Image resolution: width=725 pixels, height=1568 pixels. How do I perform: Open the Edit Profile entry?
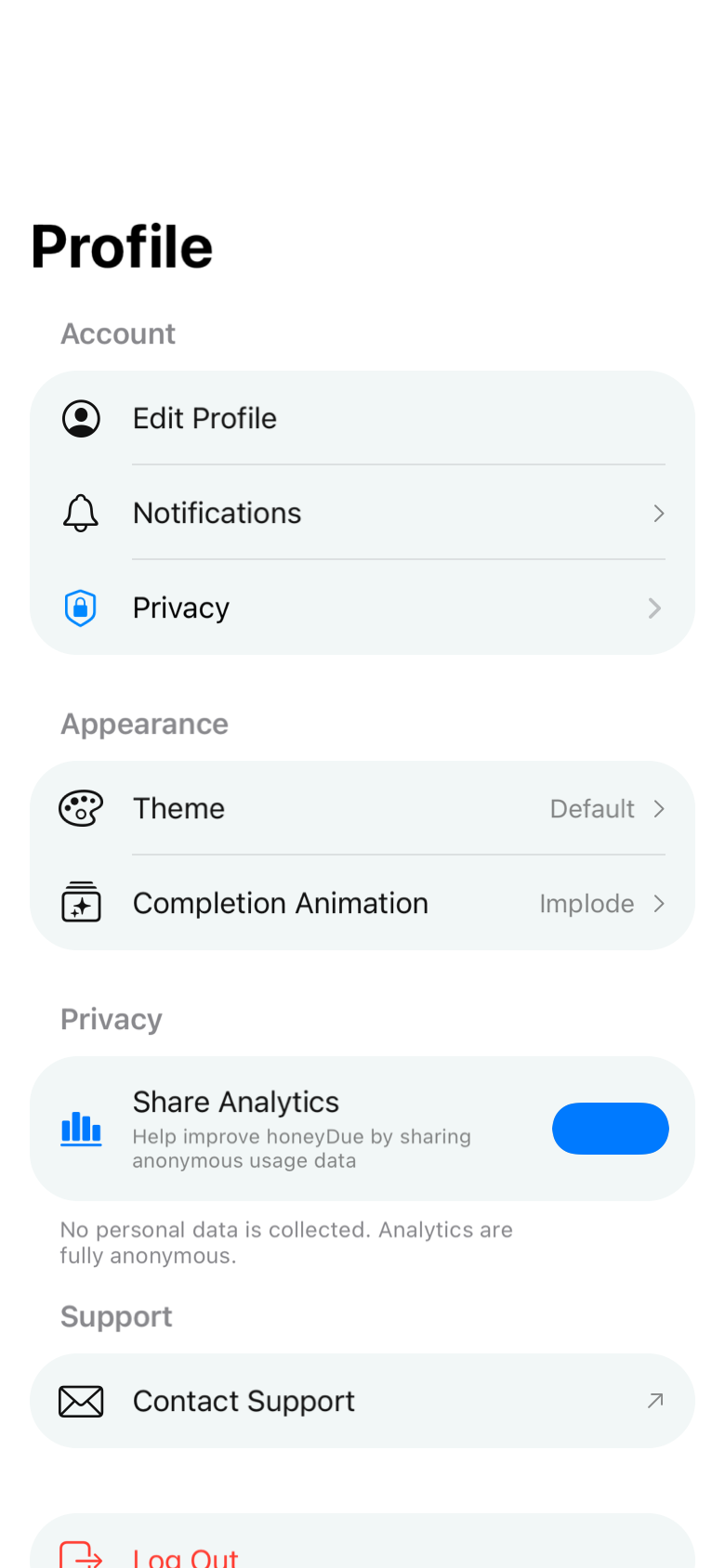pyautogui.click(x=204, y=418)
